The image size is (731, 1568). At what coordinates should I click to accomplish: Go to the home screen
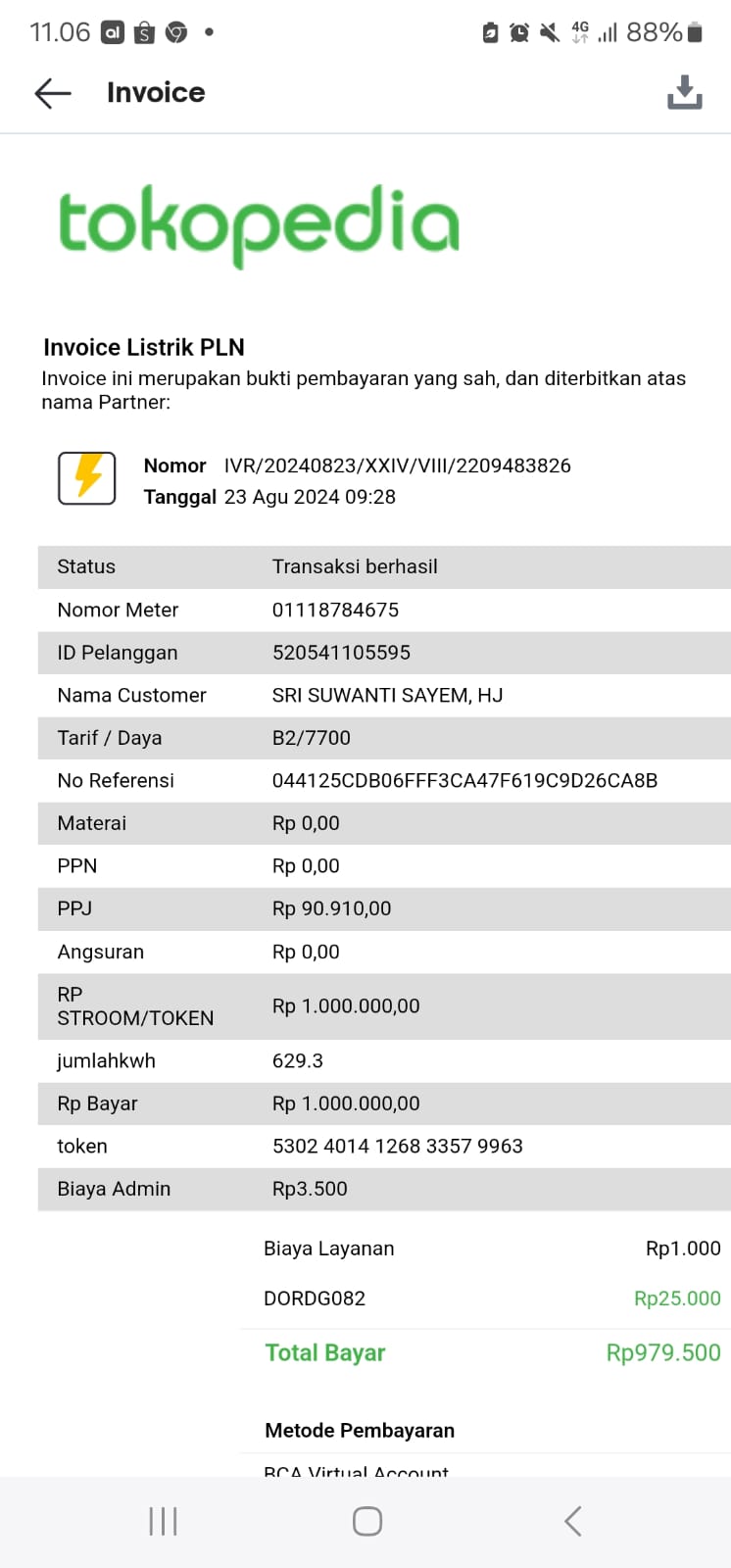(x=366, y=1521)
